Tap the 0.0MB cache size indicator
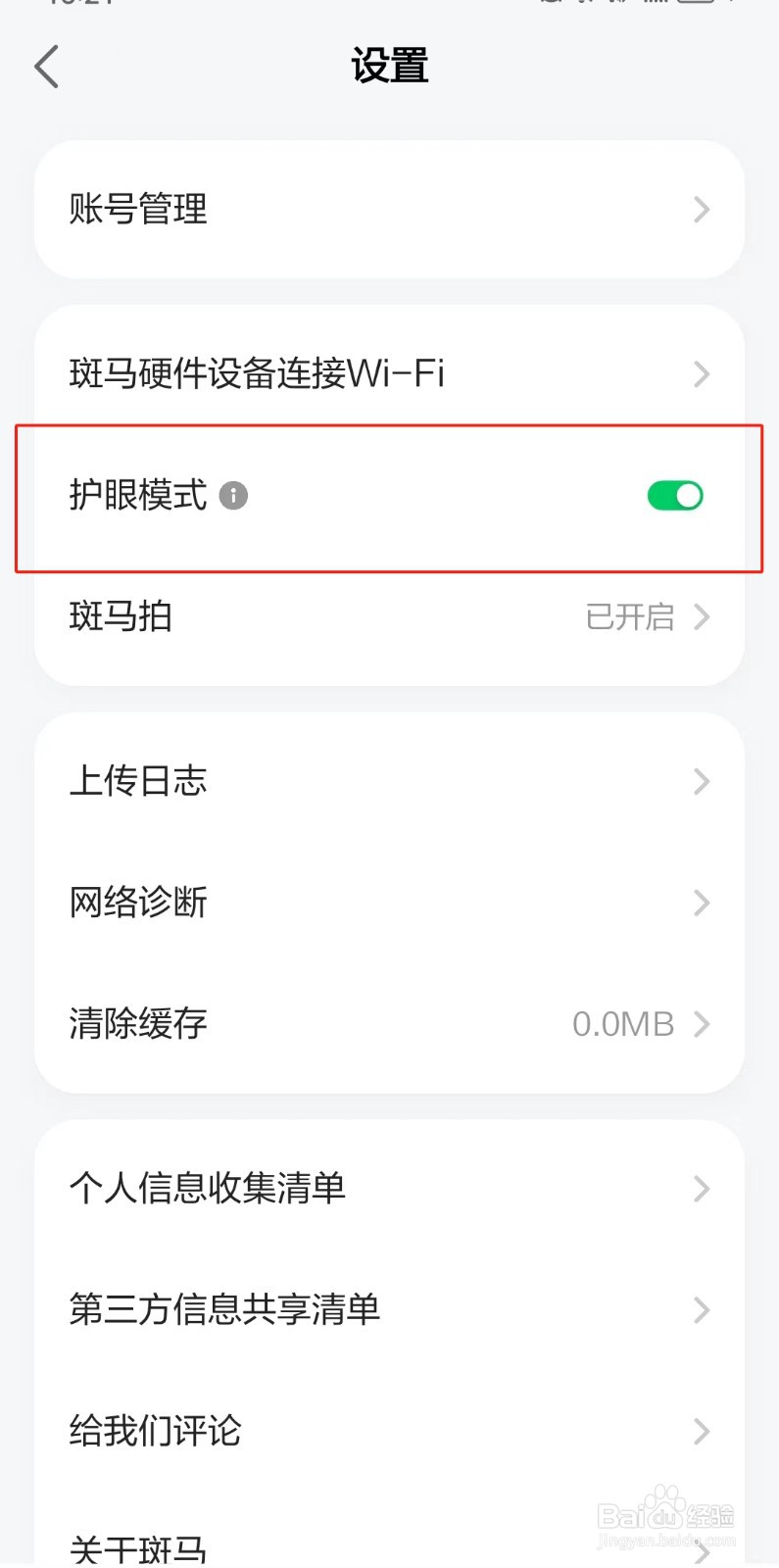 coord(622,1024)
